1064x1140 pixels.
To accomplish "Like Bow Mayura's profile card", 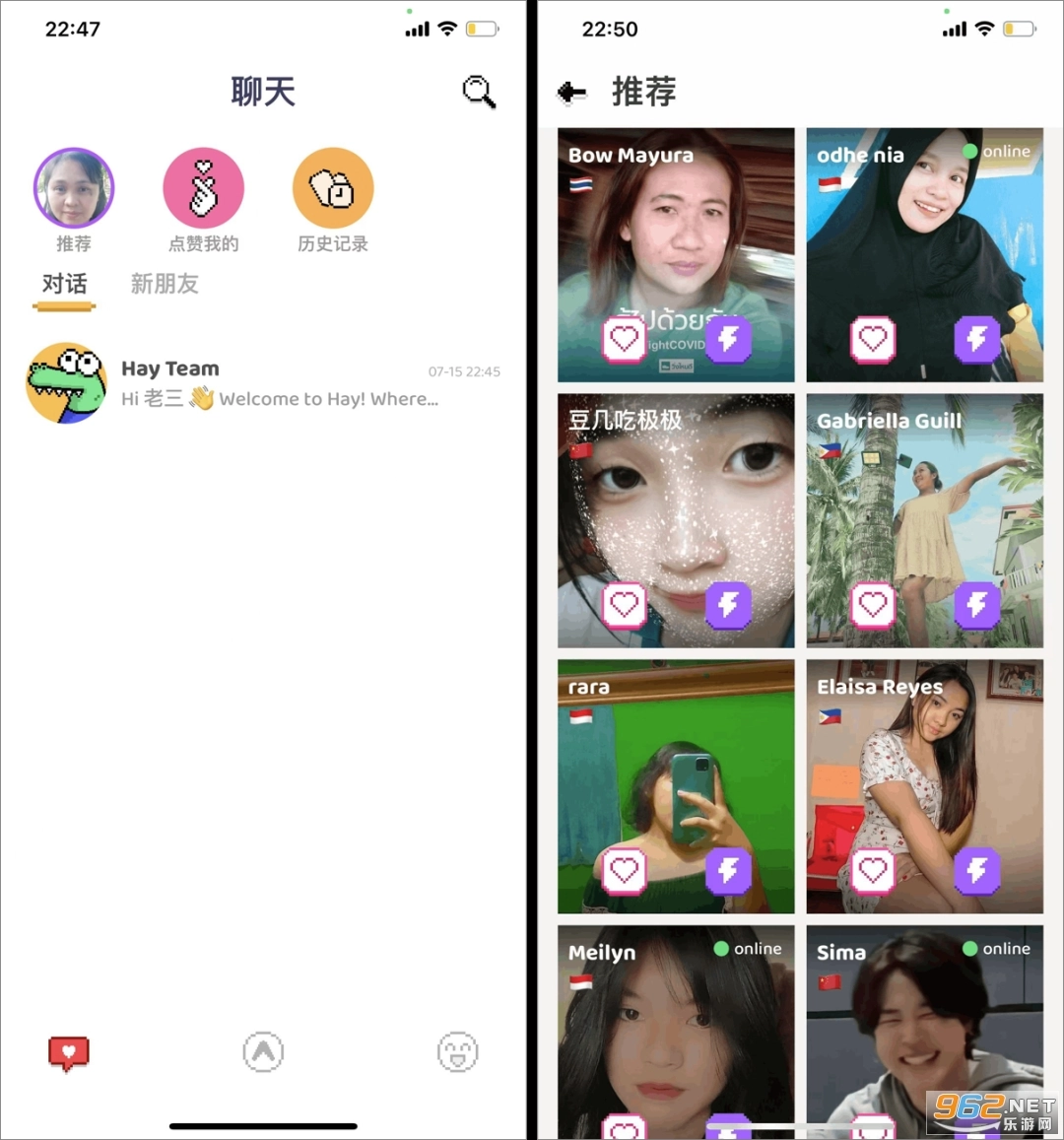I will (624, 340).
